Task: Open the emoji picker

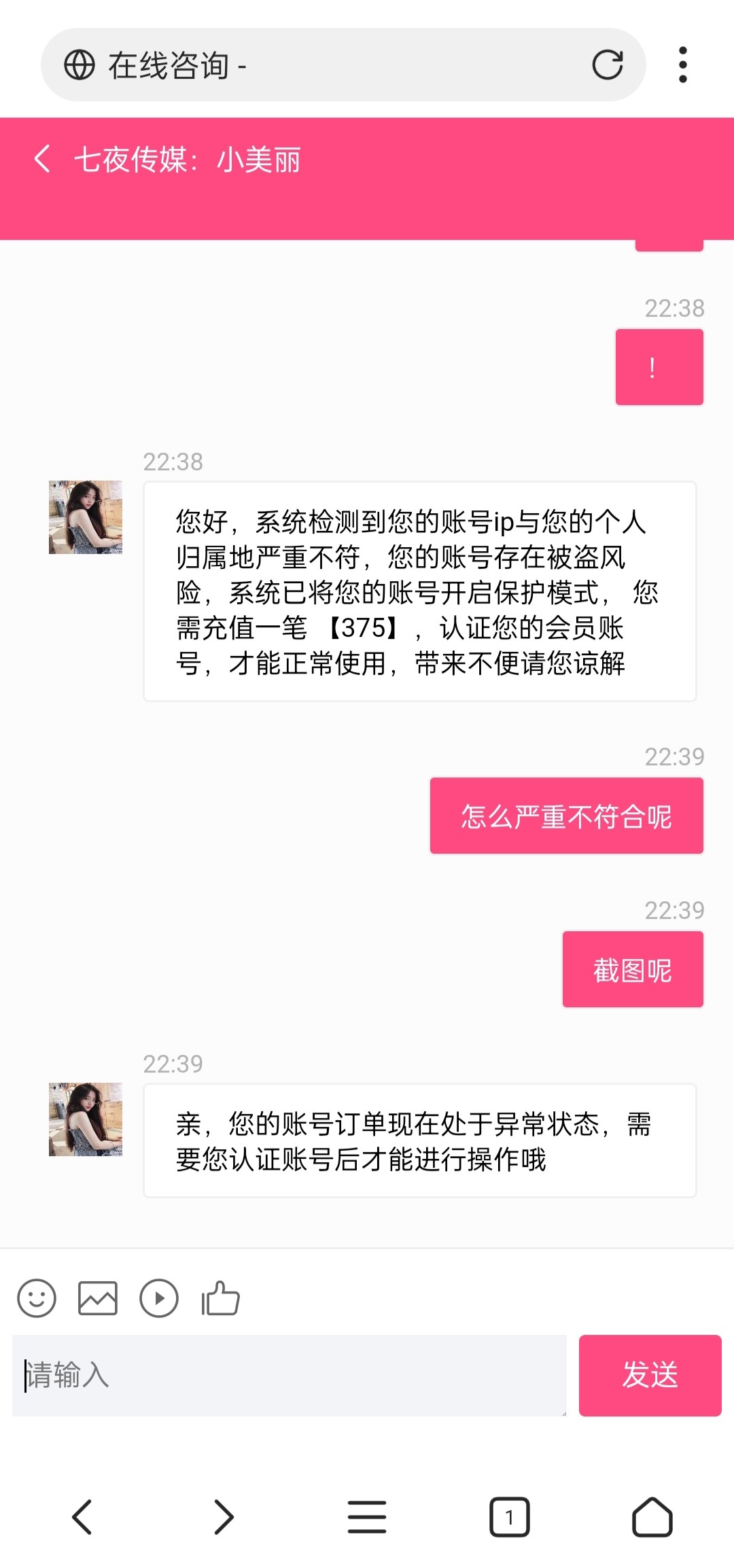Action: [x=37, y=1298]
